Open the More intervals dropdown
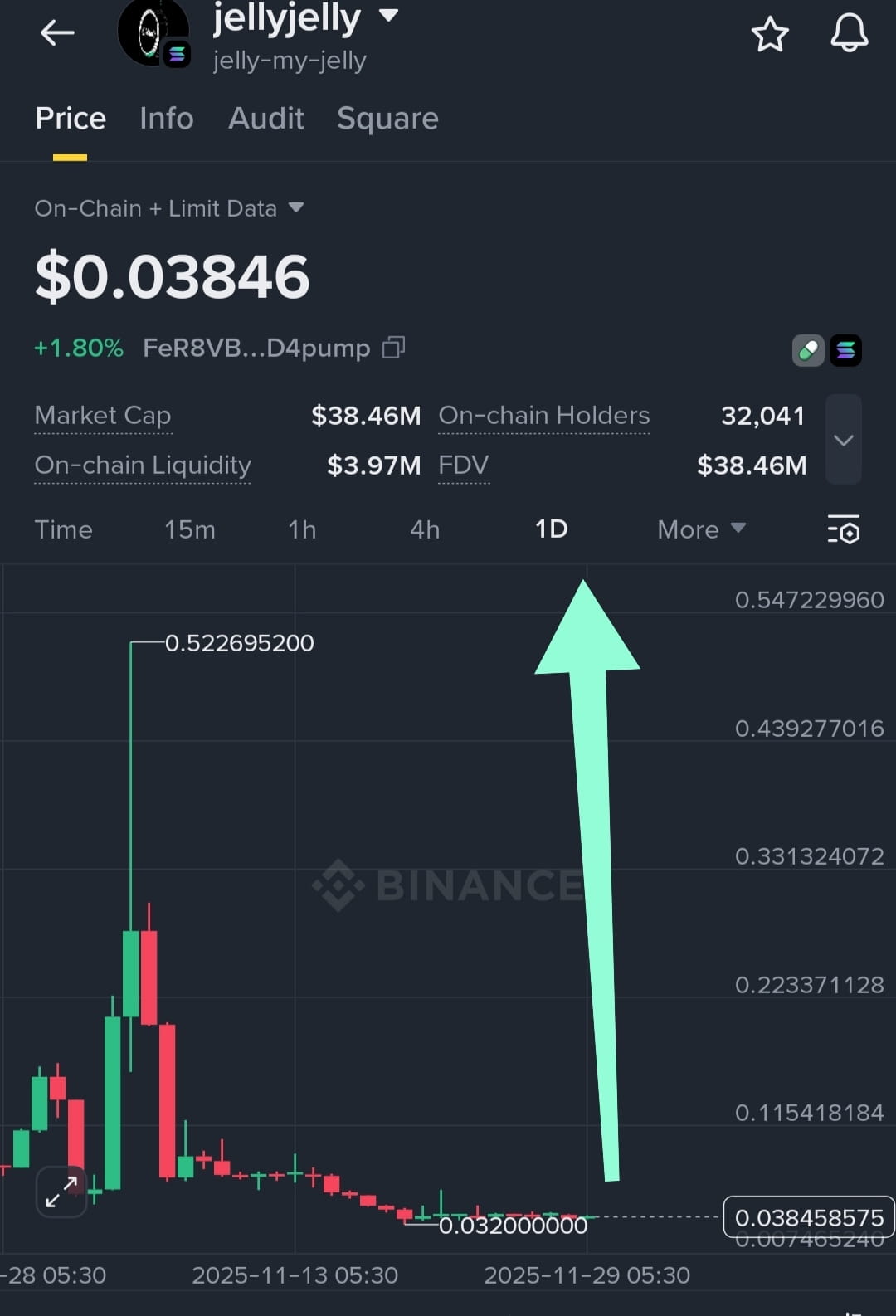Image resolution: width=896 pixels, height=1316 pixels. point(701,529)
